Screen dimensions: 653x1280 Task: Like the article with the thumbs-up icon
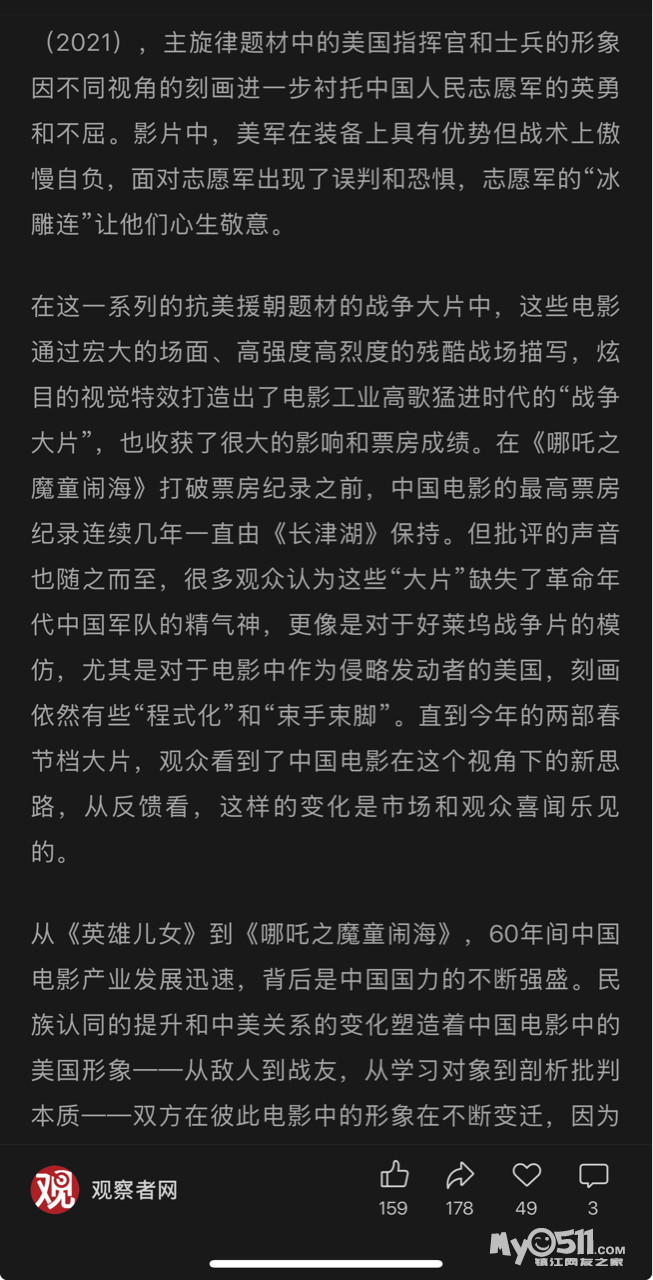(x=394, y=1174)
